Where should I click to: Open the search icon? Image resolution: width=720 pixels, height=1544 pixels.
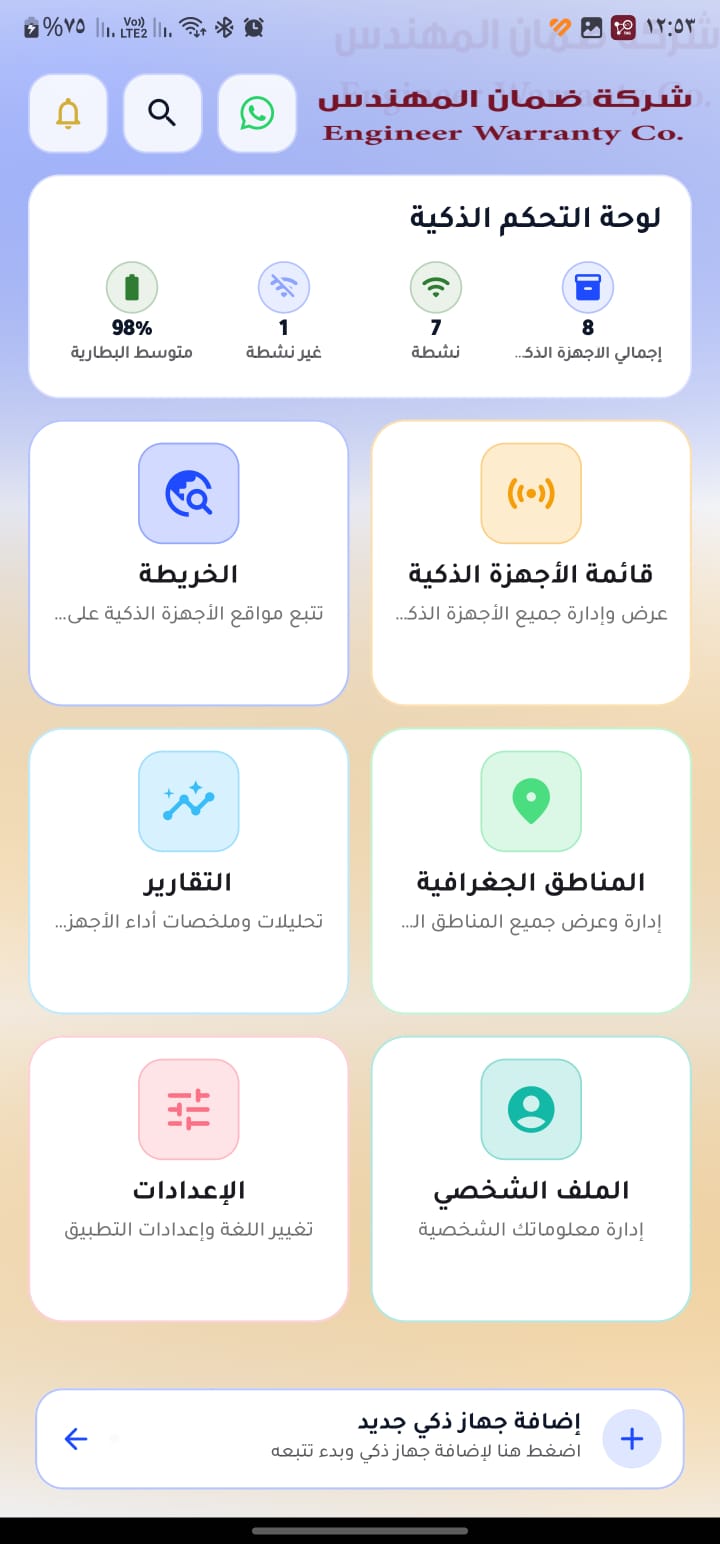[x=162, y=114]
